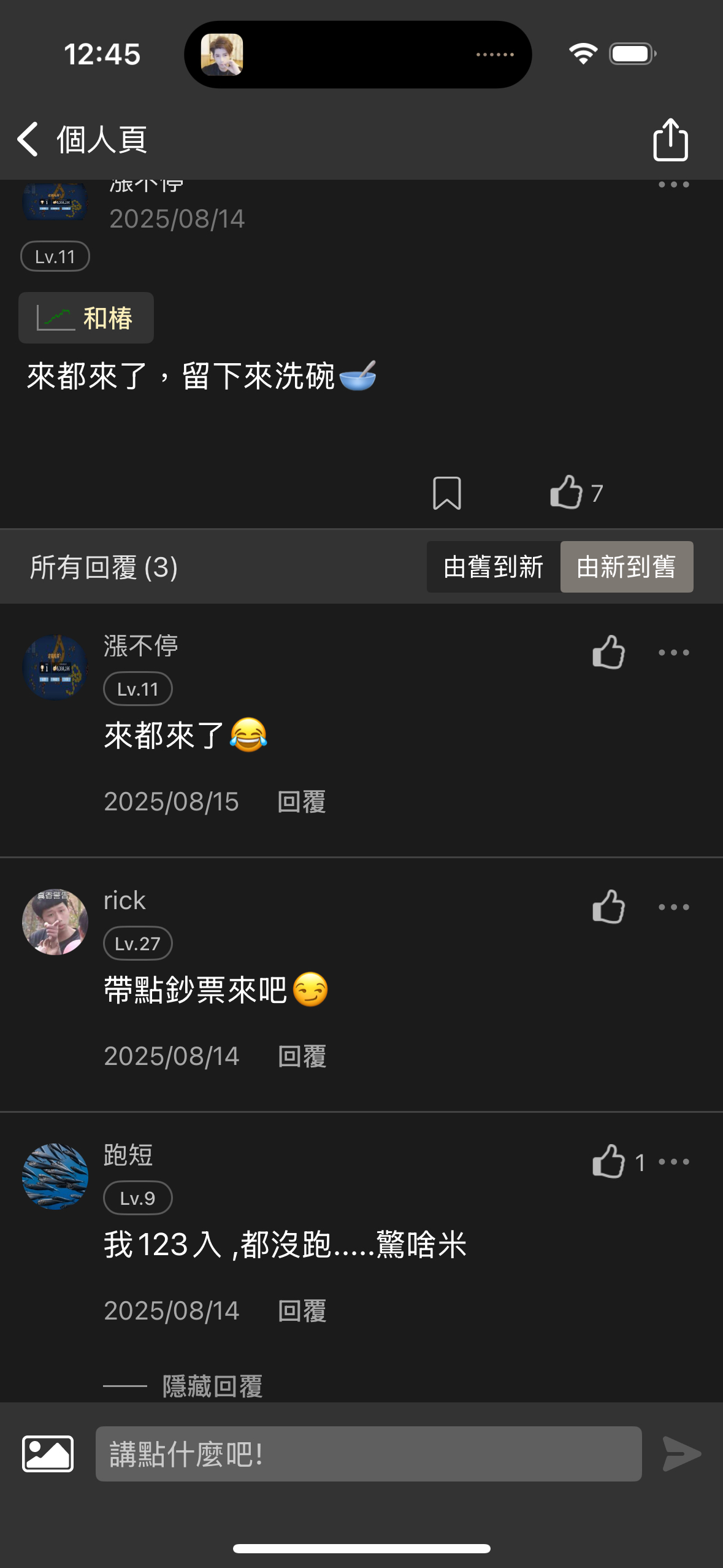Screen dimensions: 723x1568
Task: Send the comment
Action: (x=681, y=1453)
